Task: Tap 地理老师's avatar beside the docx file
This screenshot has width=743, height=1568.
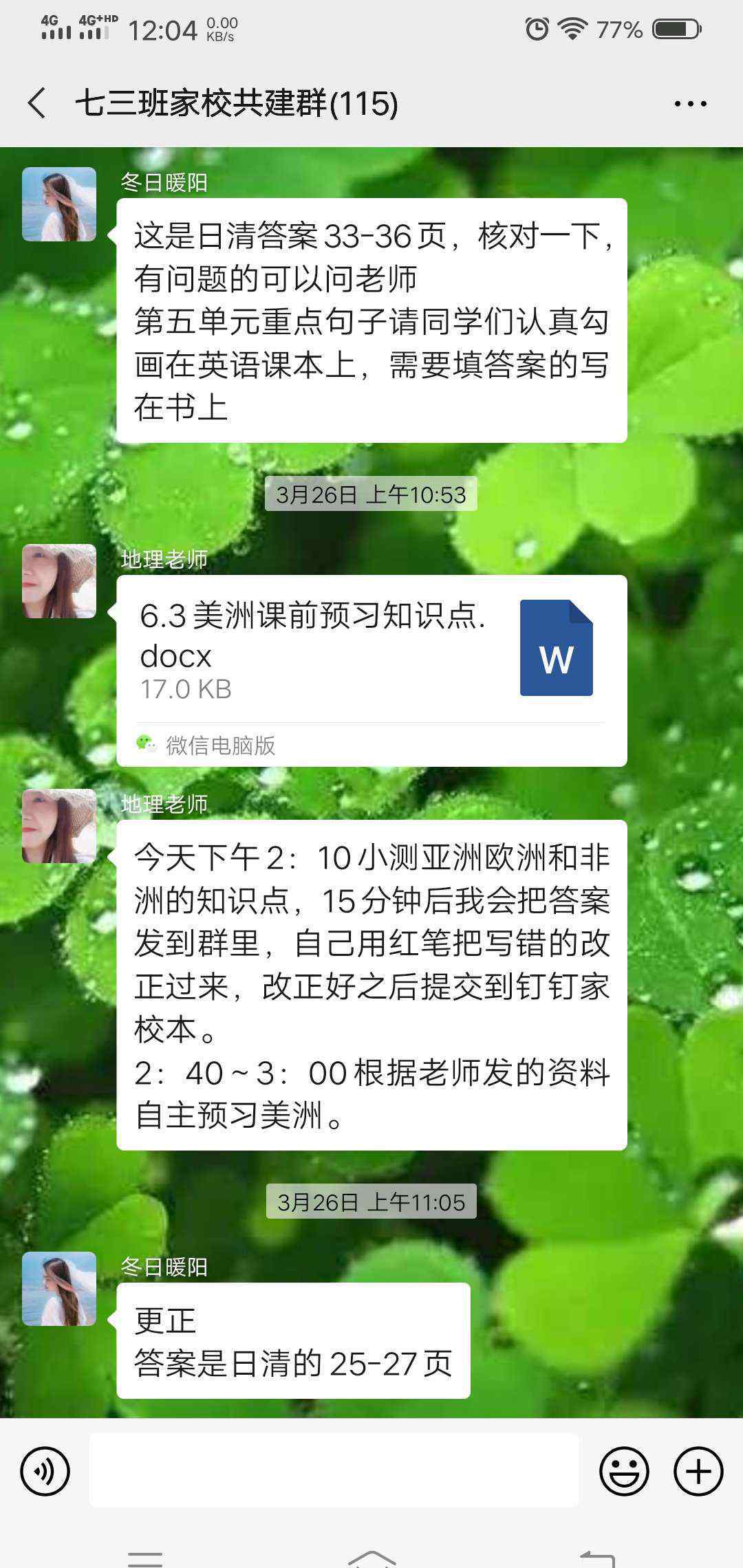Action: (59, 581)
